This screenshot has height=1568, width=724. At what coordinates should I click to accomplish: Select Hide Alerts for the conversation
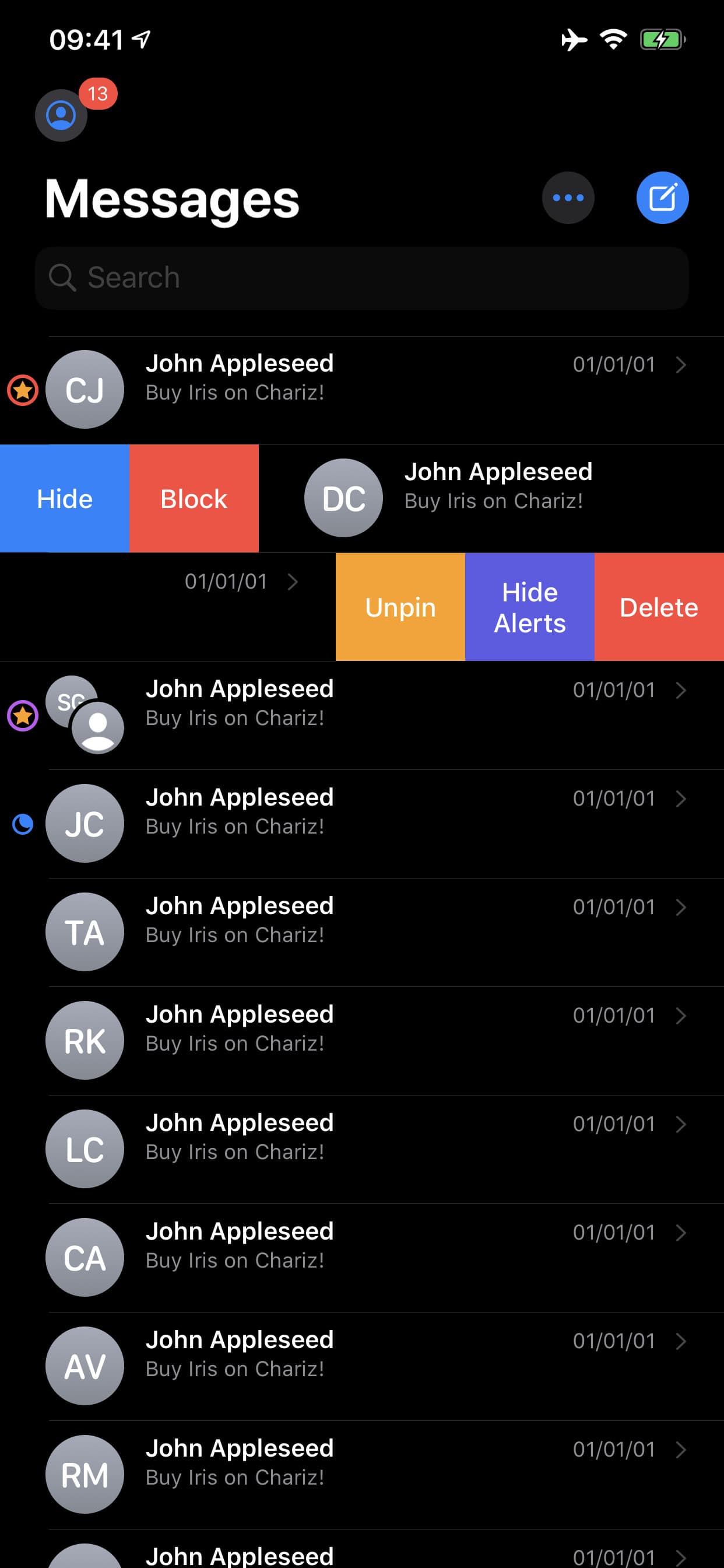click(530, 607)
